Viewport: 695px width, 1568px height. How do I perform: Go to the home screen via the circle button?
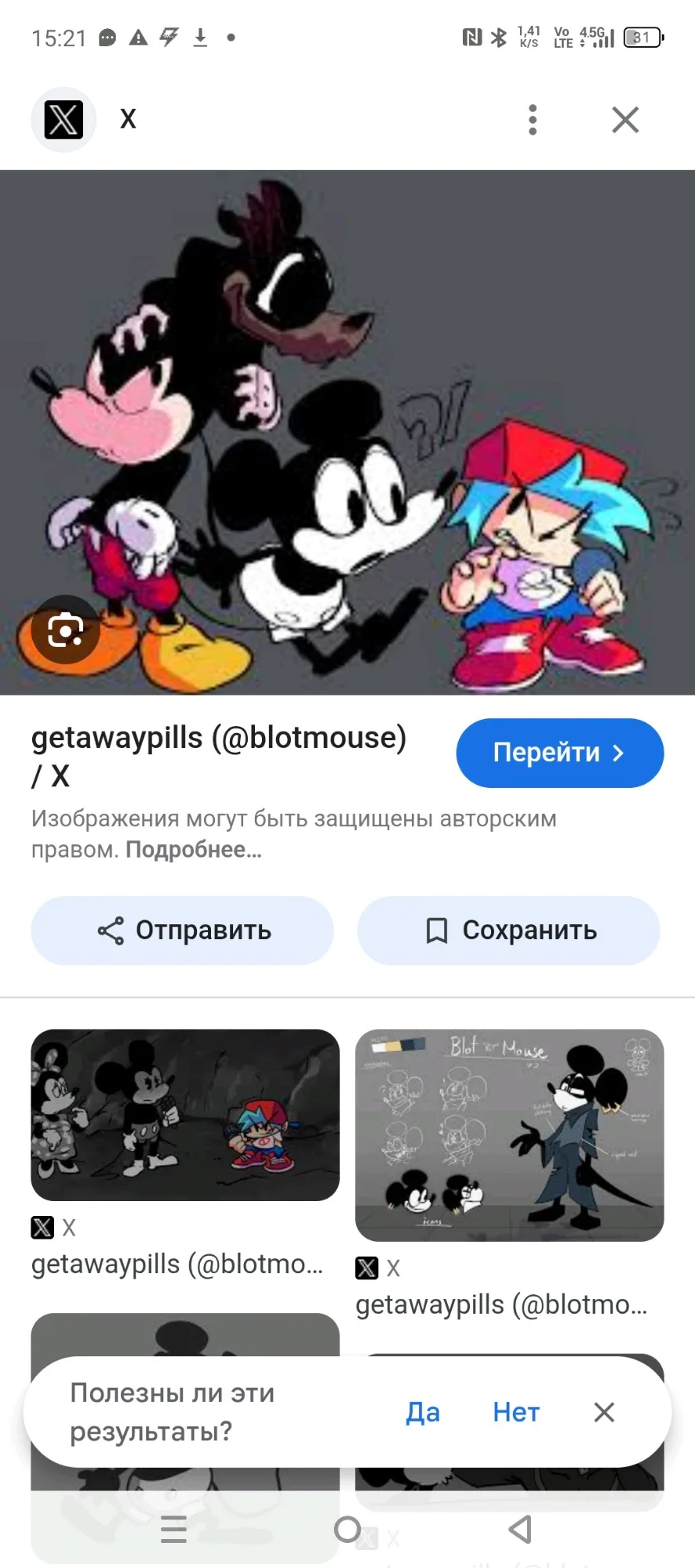[x=347, y=1529]
